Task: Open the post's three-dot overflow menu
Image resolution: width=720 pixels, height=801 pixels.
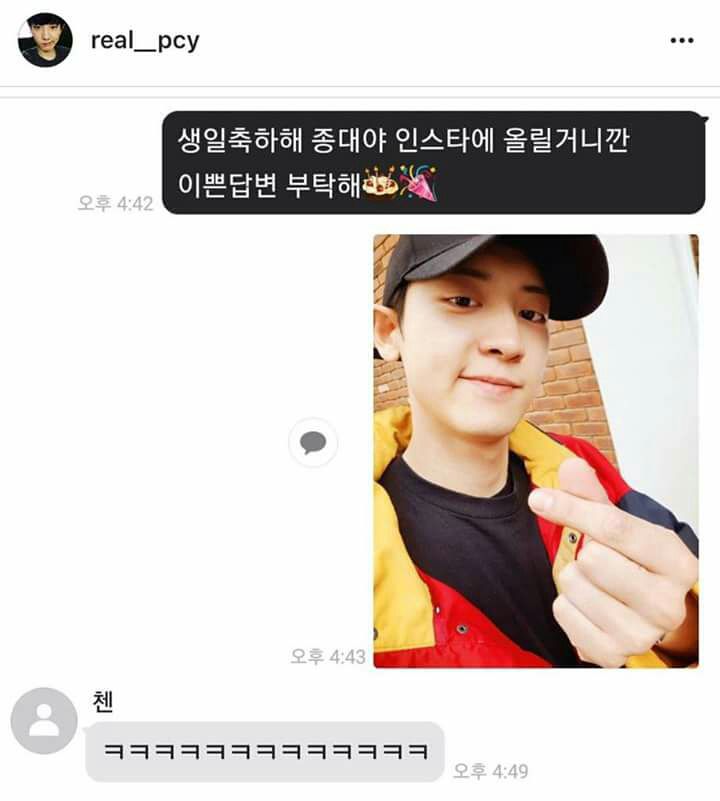Action: [681, 41]
